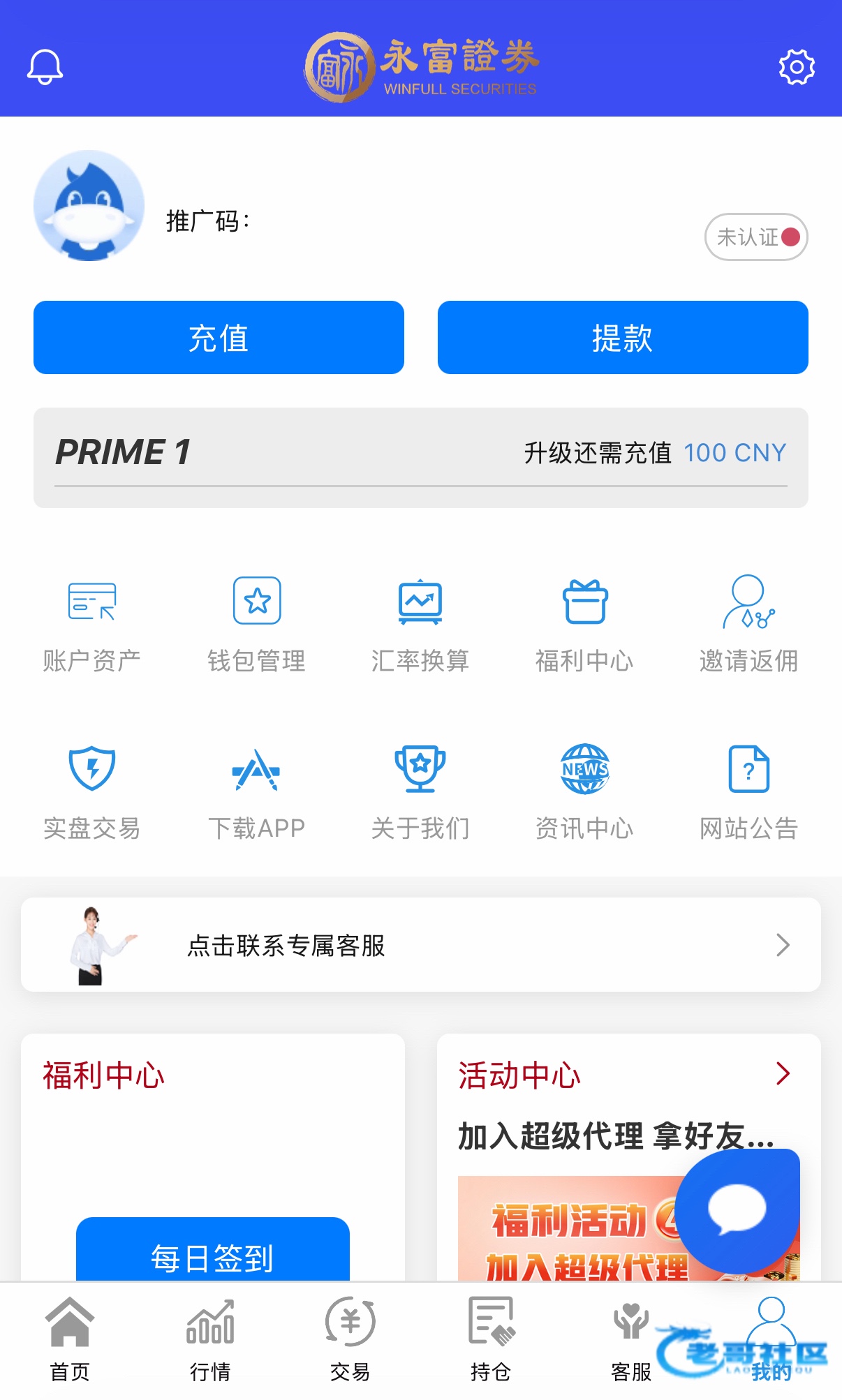This screenshot has width=842, height=1400.
Task: Open 实盘交易 live trading
Action: 91,790
